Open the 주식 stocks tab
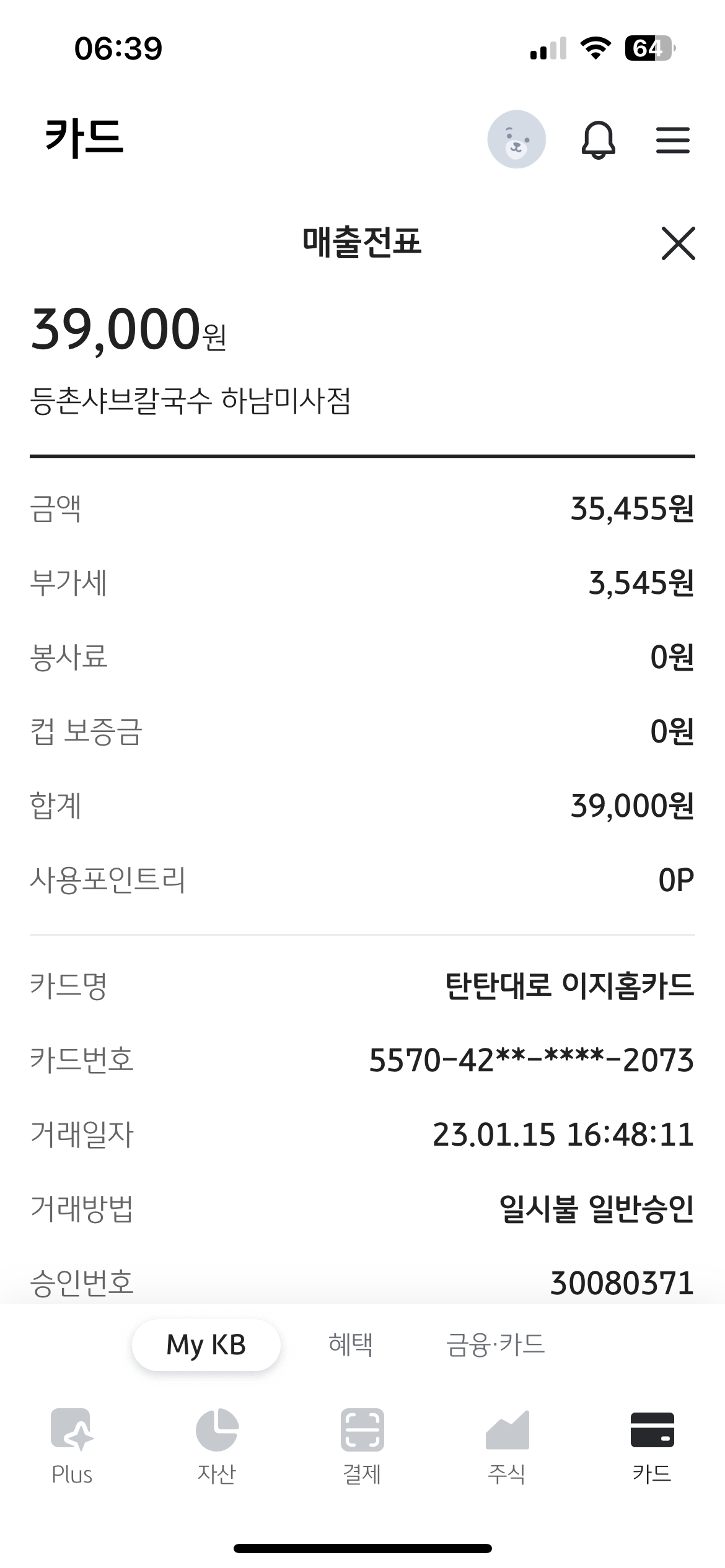Viewport: 725px width, 1568px height. (x=507, y=1447)
